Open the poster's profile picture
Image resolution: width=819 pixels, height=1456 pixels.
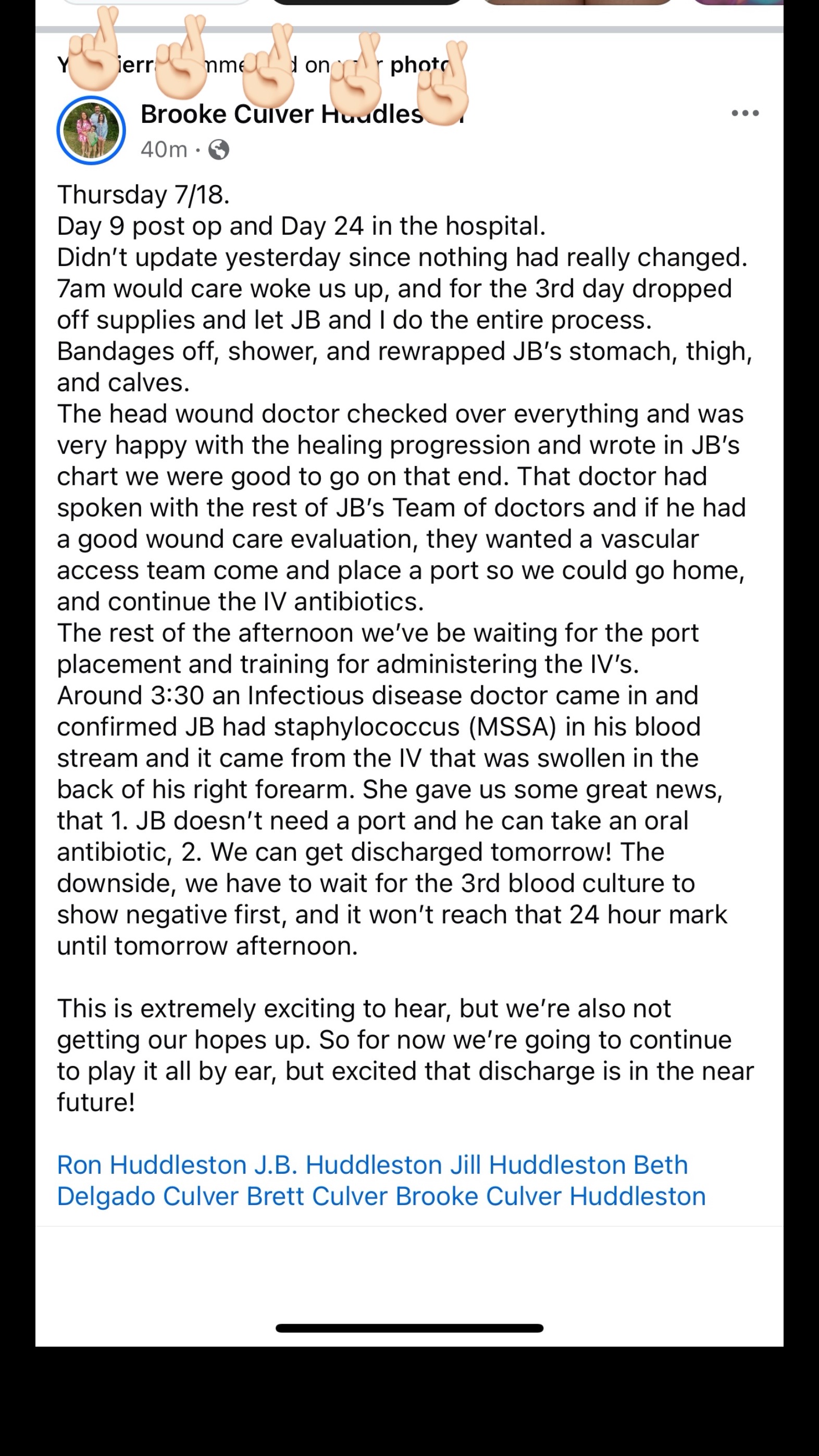[x=91, y=131]
